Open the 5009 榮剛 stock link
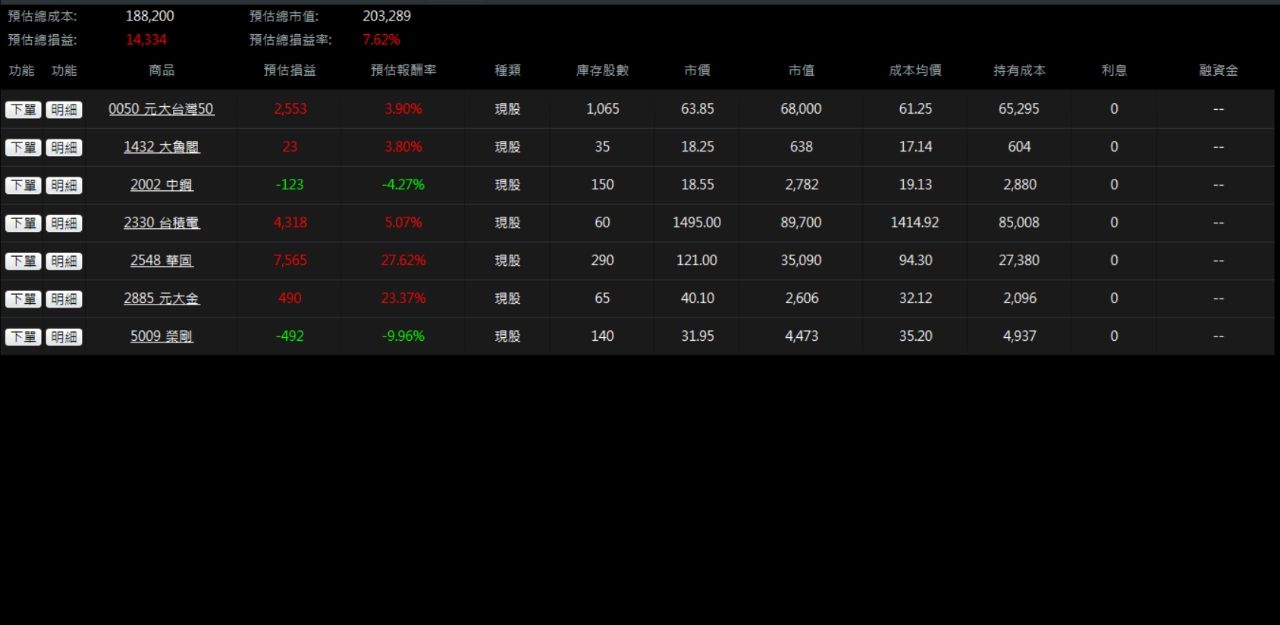This screenshot has height=625, width=1280. (x=161, y=337)
